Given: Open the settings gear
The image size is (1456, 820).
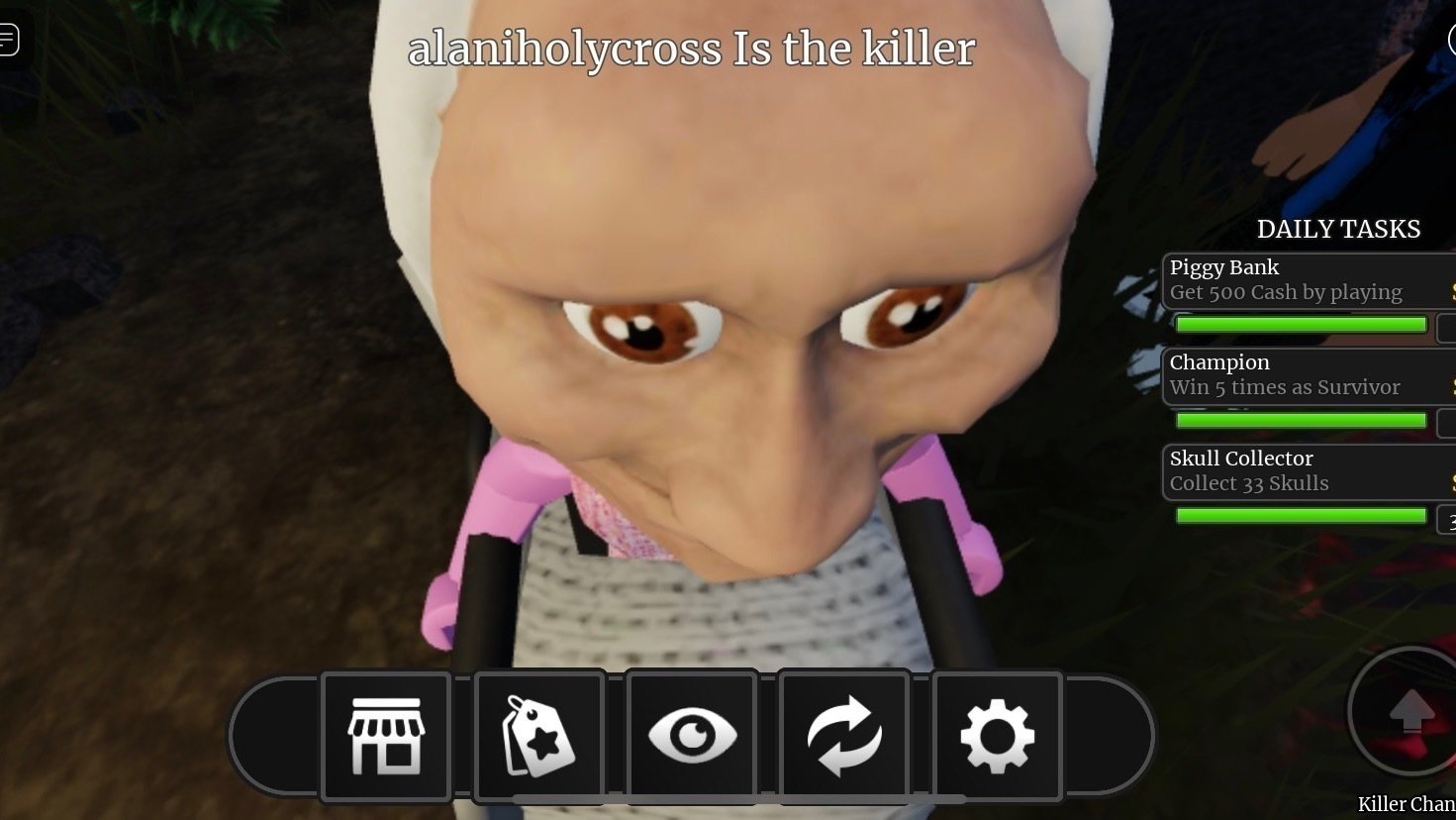Looking at the screenshot, I should click(997, 736).
